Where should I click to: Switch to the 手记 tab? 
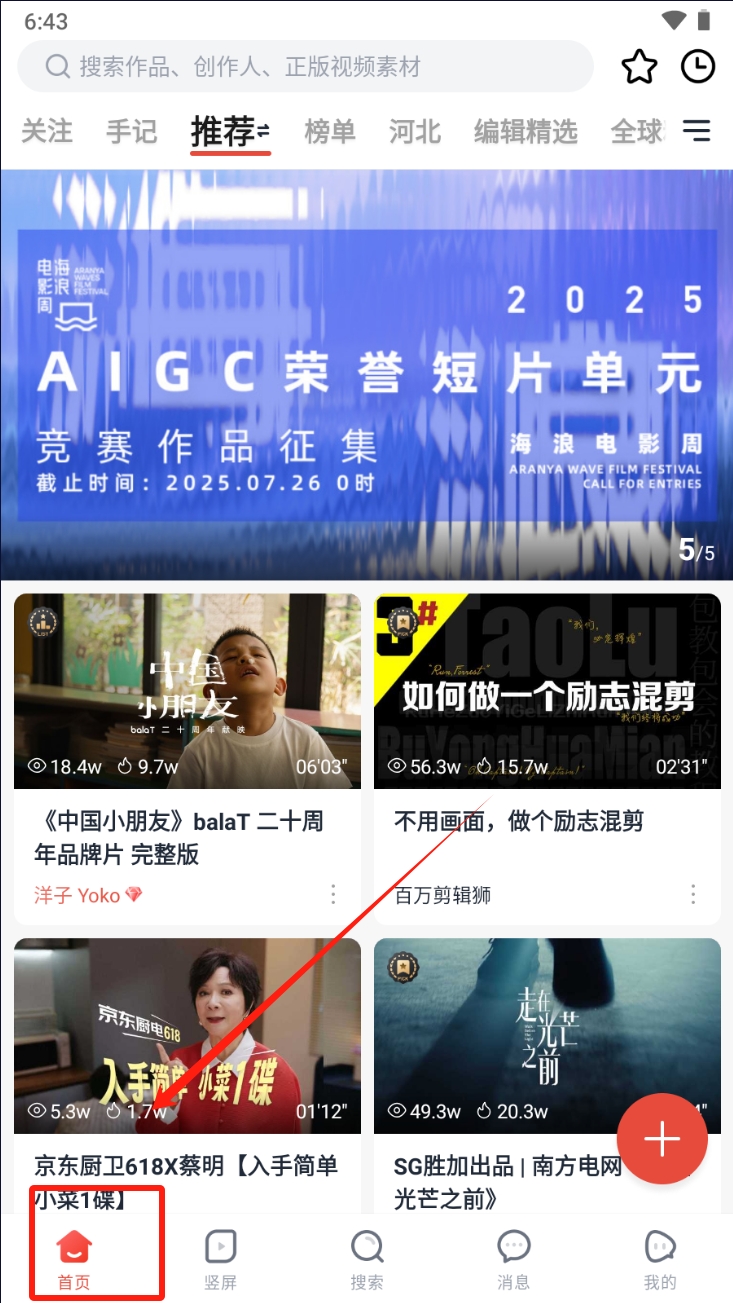132,131
